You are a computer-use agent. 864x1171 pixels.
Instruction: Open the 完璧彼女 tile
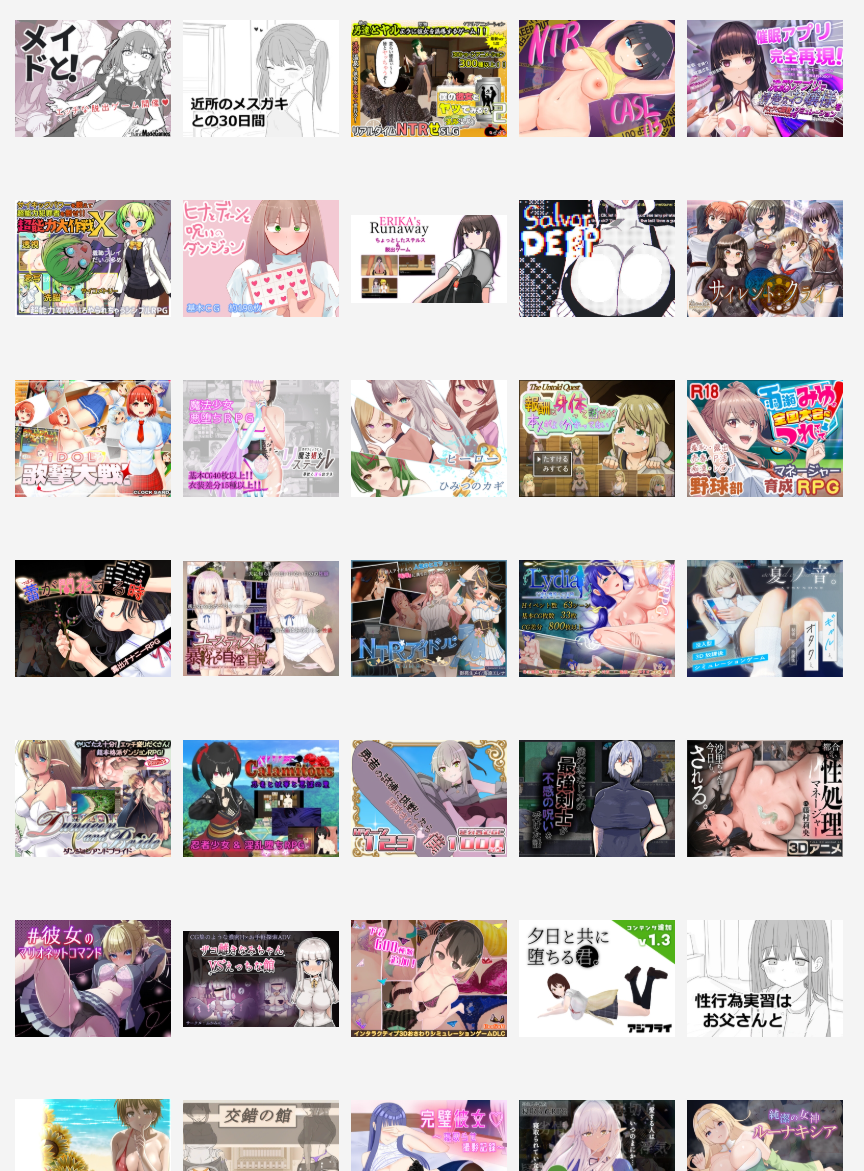428,1136
